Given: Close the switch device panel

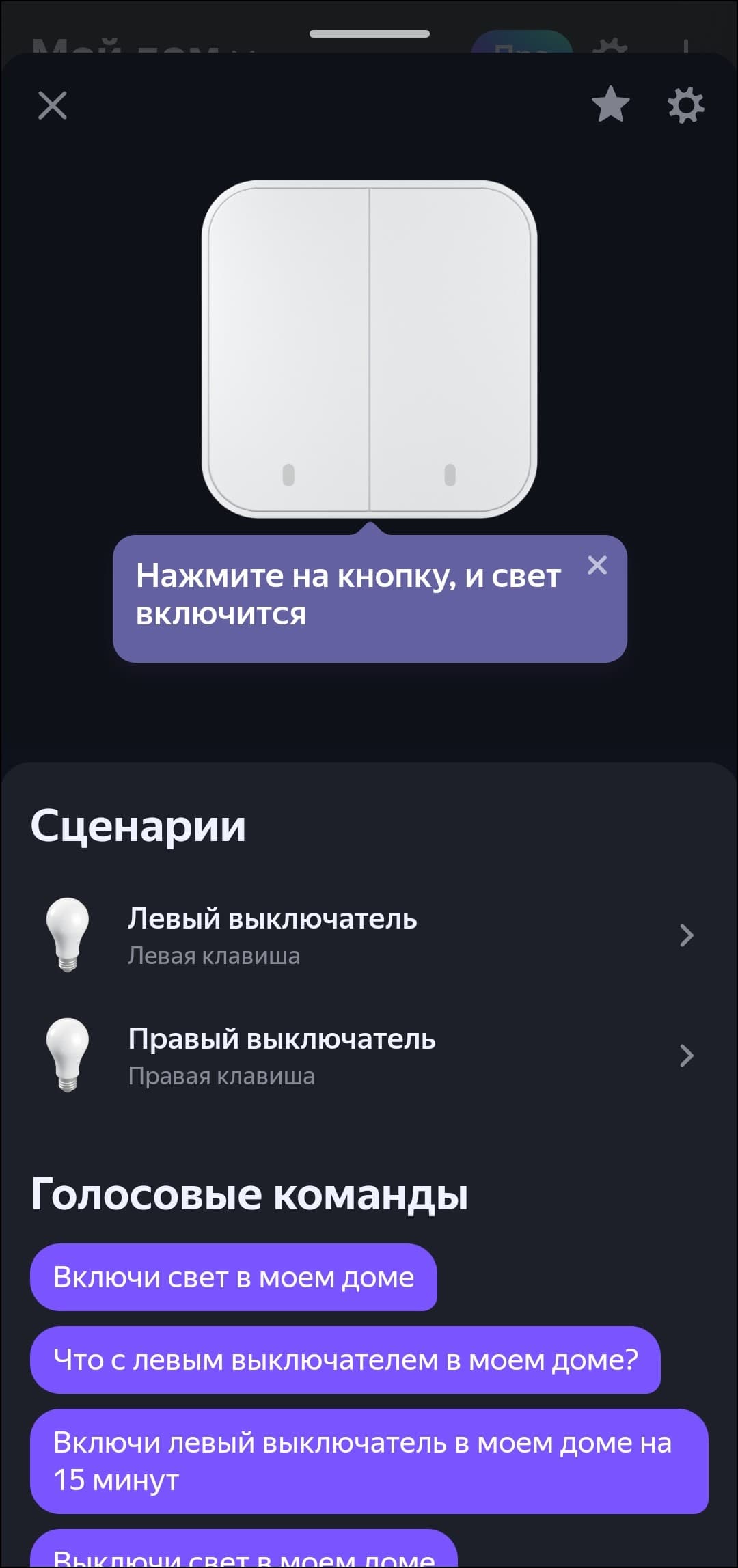Looking at the screenshot, I should pos(53,106).
